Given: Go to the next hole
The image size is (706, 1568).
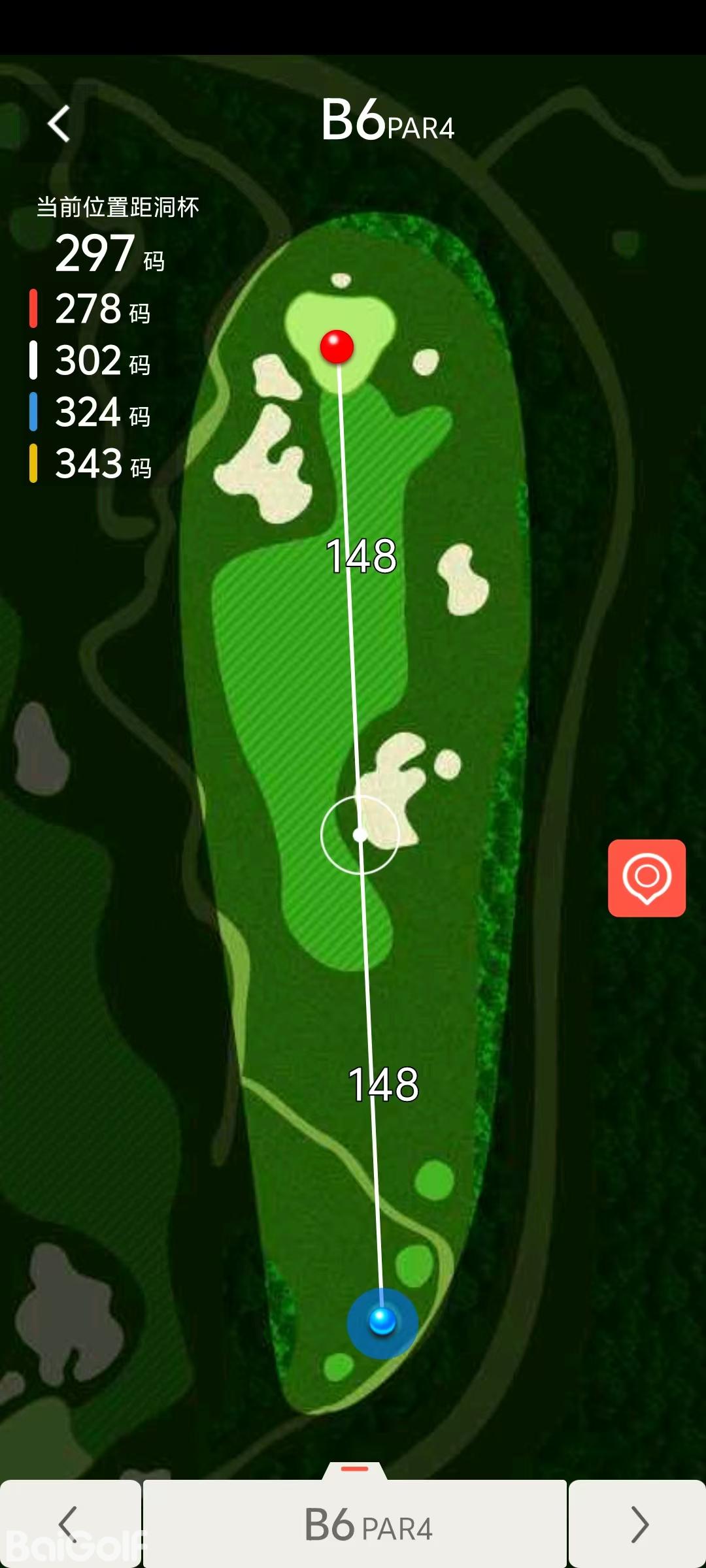Looking at the screenshot, I should (637, 1524).
